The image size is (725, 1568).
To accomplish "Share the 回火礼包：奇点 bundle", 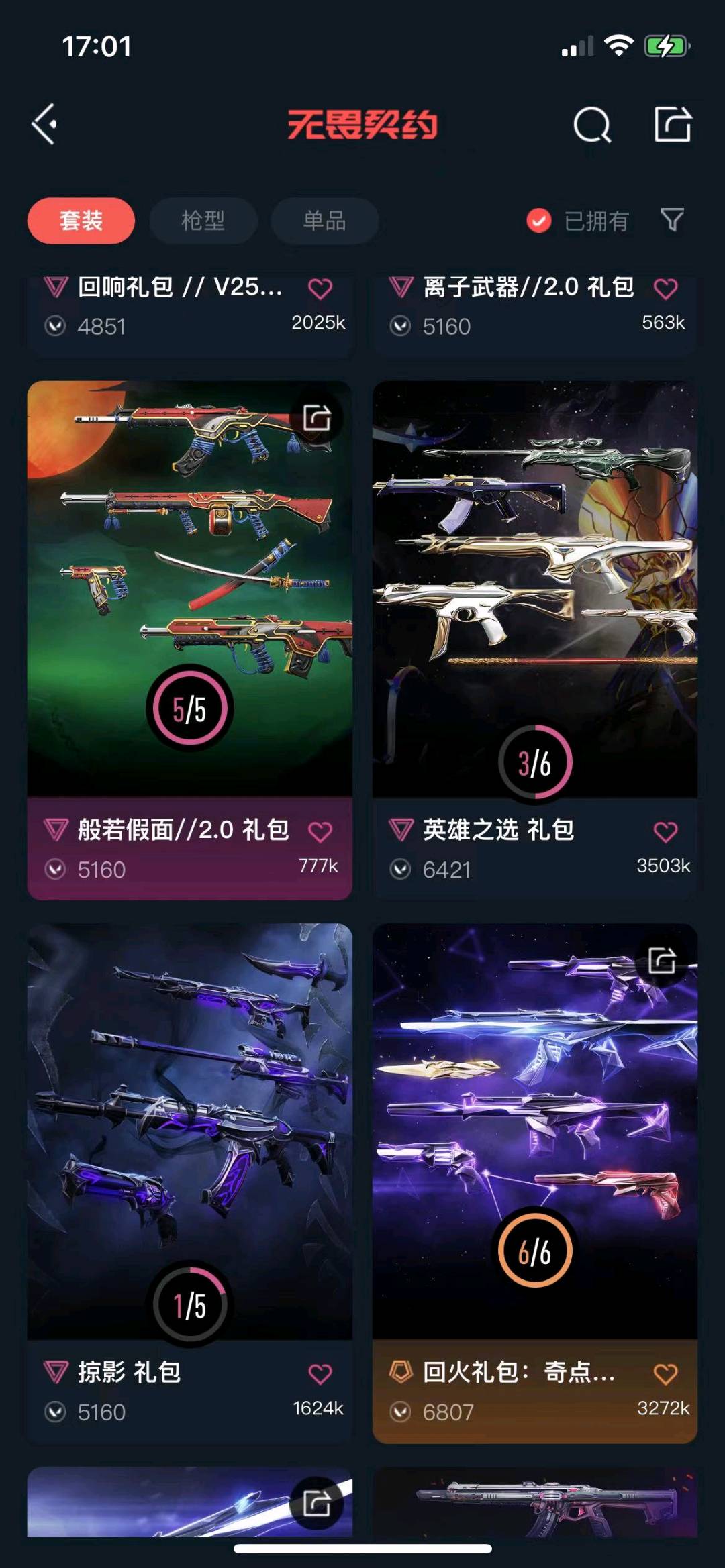I will point(662,961).
